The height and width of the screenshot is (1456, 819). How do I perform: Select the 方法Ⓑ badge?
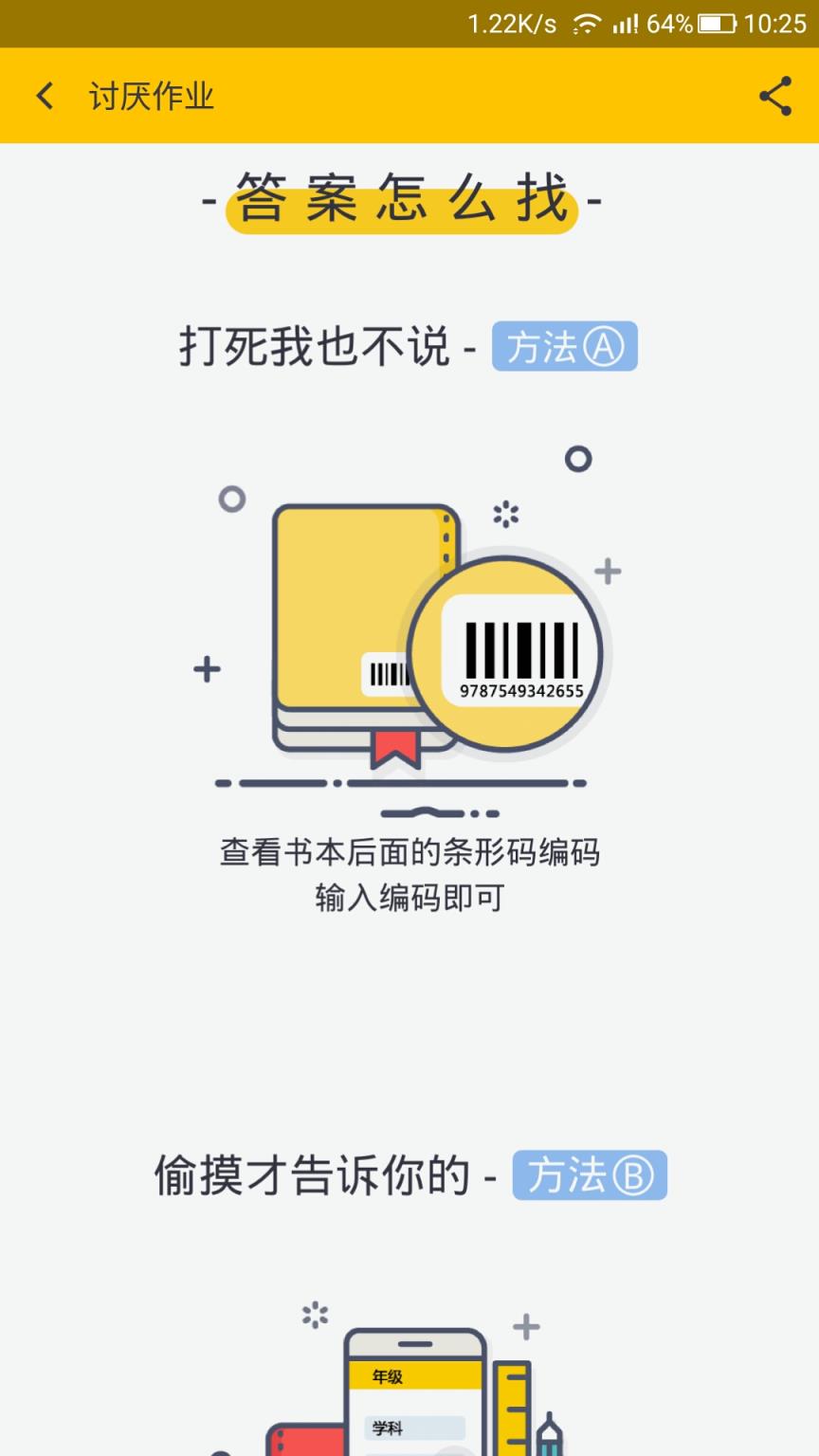(x=590, y=1175)
